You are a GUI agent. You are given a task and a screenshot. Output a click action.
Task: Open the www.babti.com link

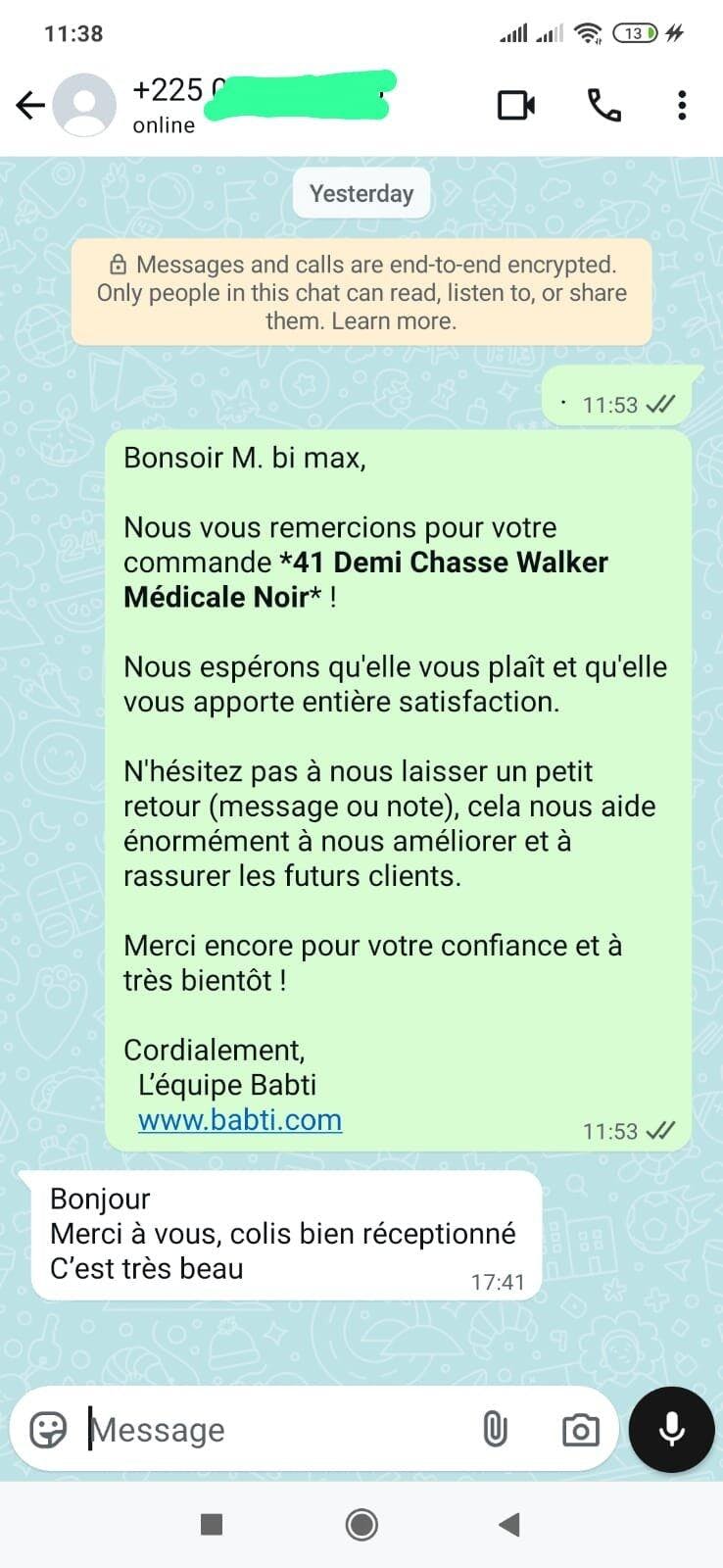[x=240, y=1119]
